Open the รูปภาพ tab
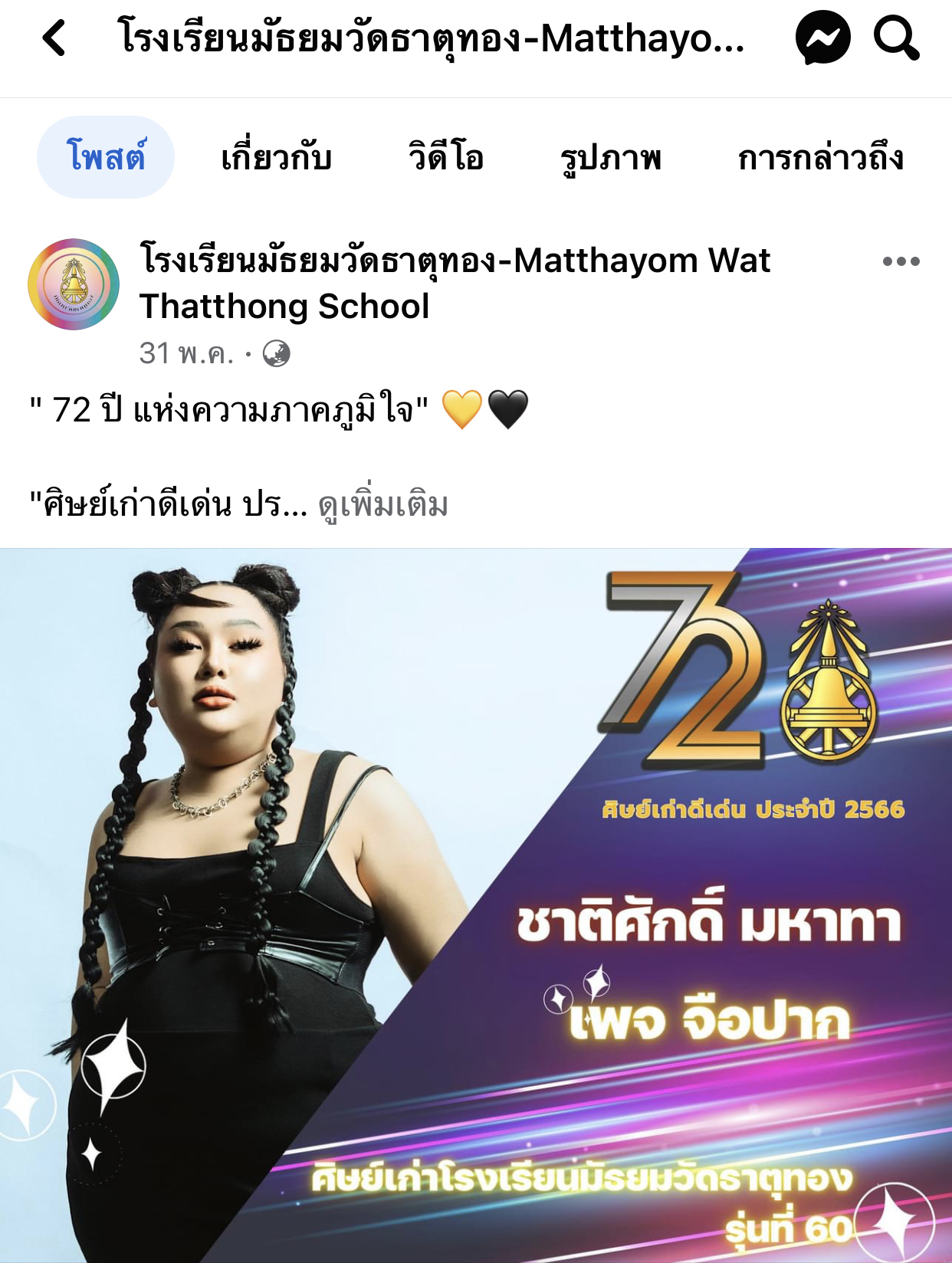This screenshot has width=952, height=1263. (611, 157)
